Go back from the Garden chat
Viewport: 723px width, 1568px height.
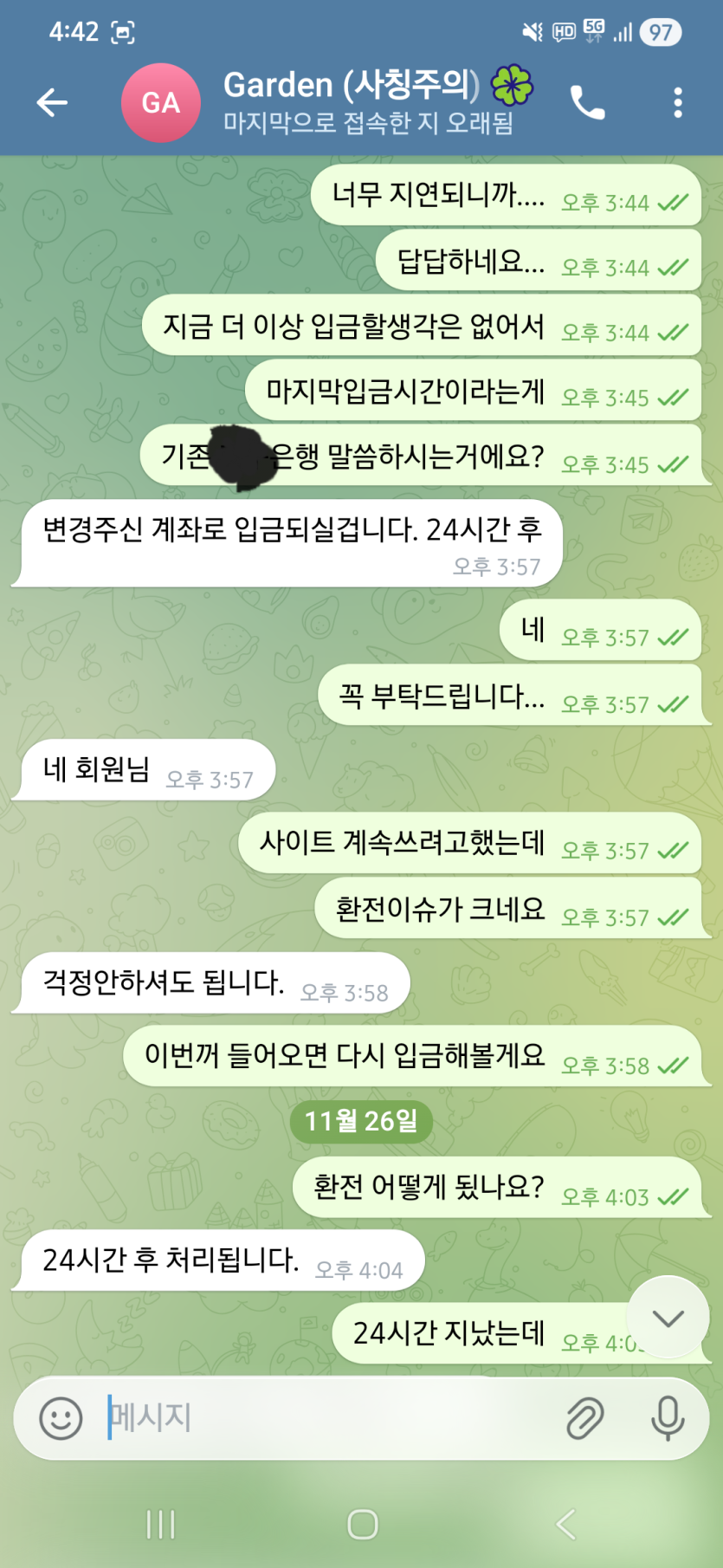pyautogui.click(x=52, y=103)
